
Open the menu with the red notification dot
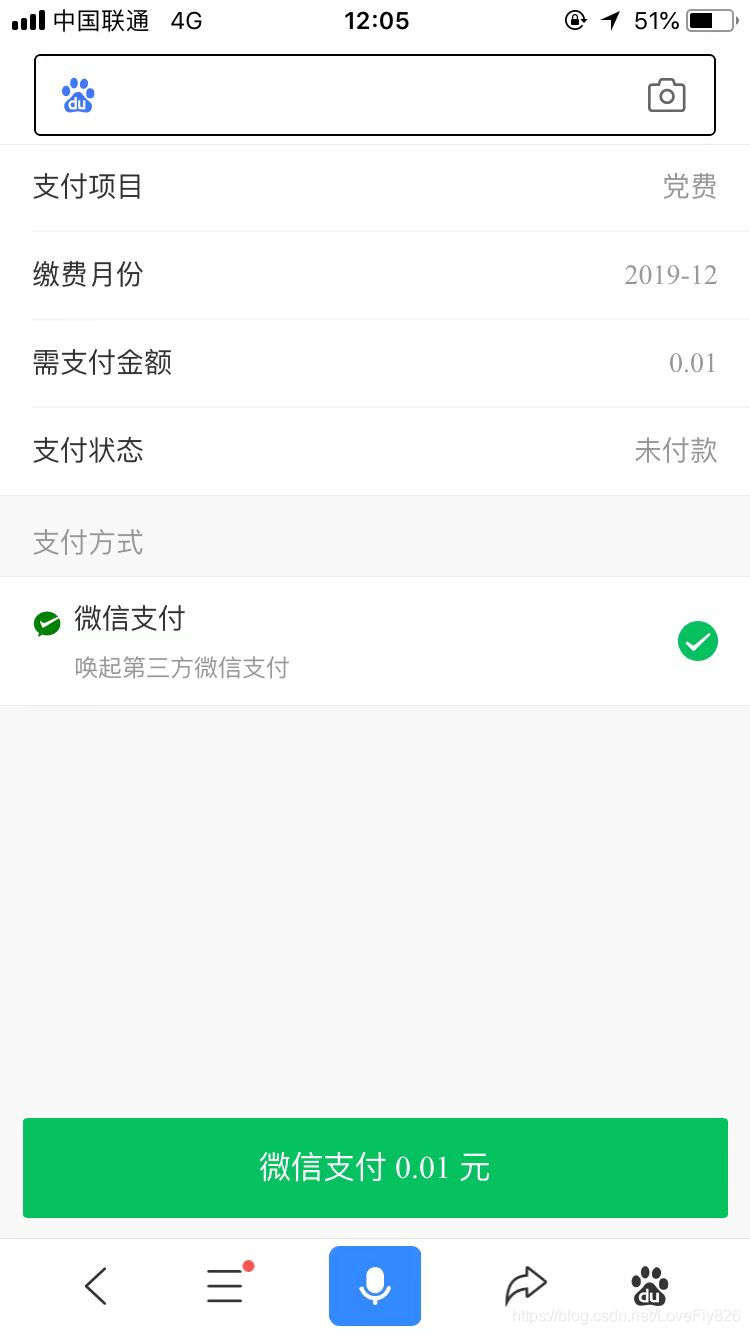224,1285
